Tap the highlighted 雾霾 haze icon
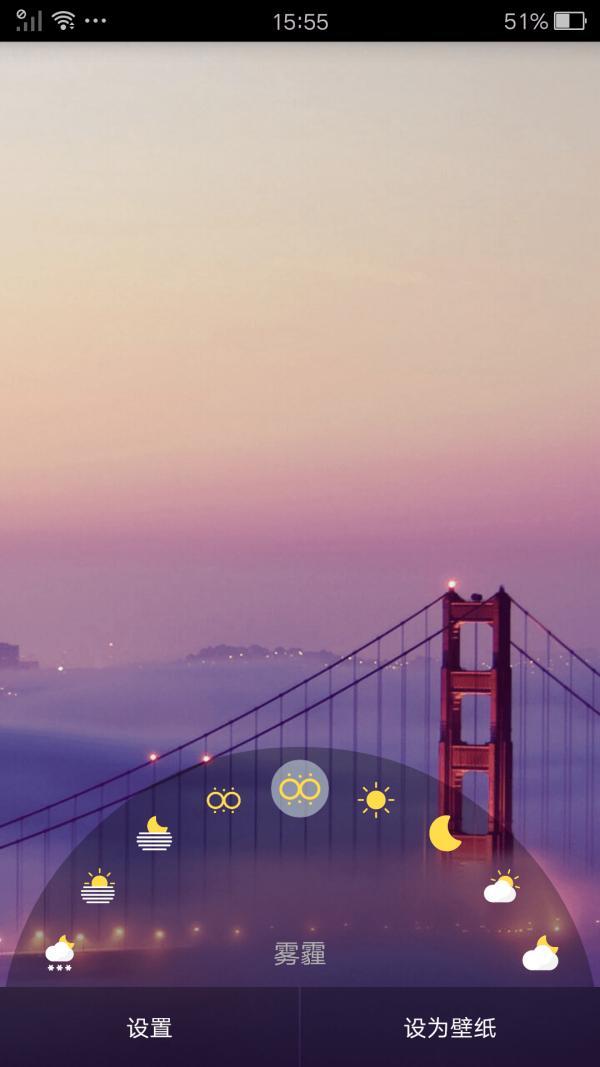Screen dimensions: 600x1067 point(300,789)
